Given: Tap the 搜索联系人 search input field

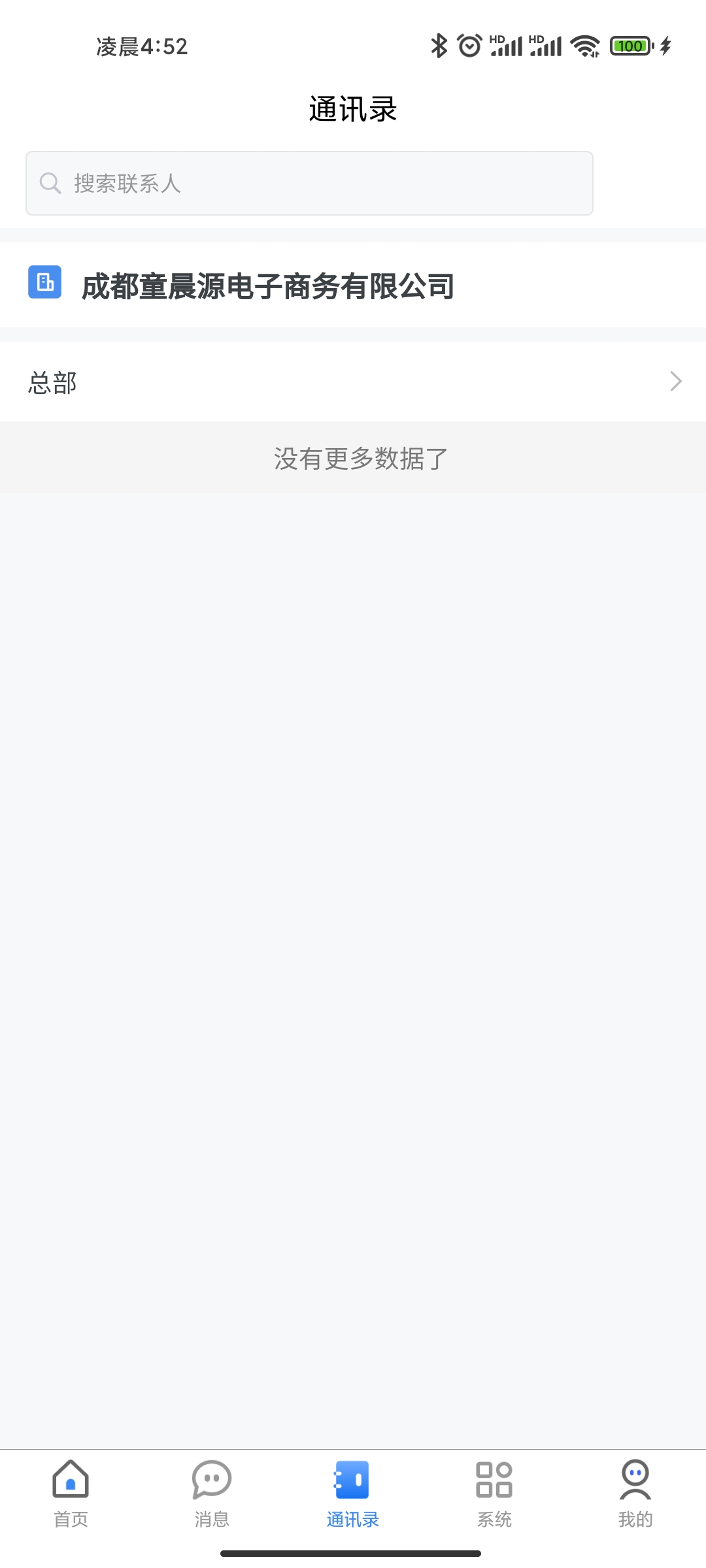Looking at the screenshot, I should (309, 183).
